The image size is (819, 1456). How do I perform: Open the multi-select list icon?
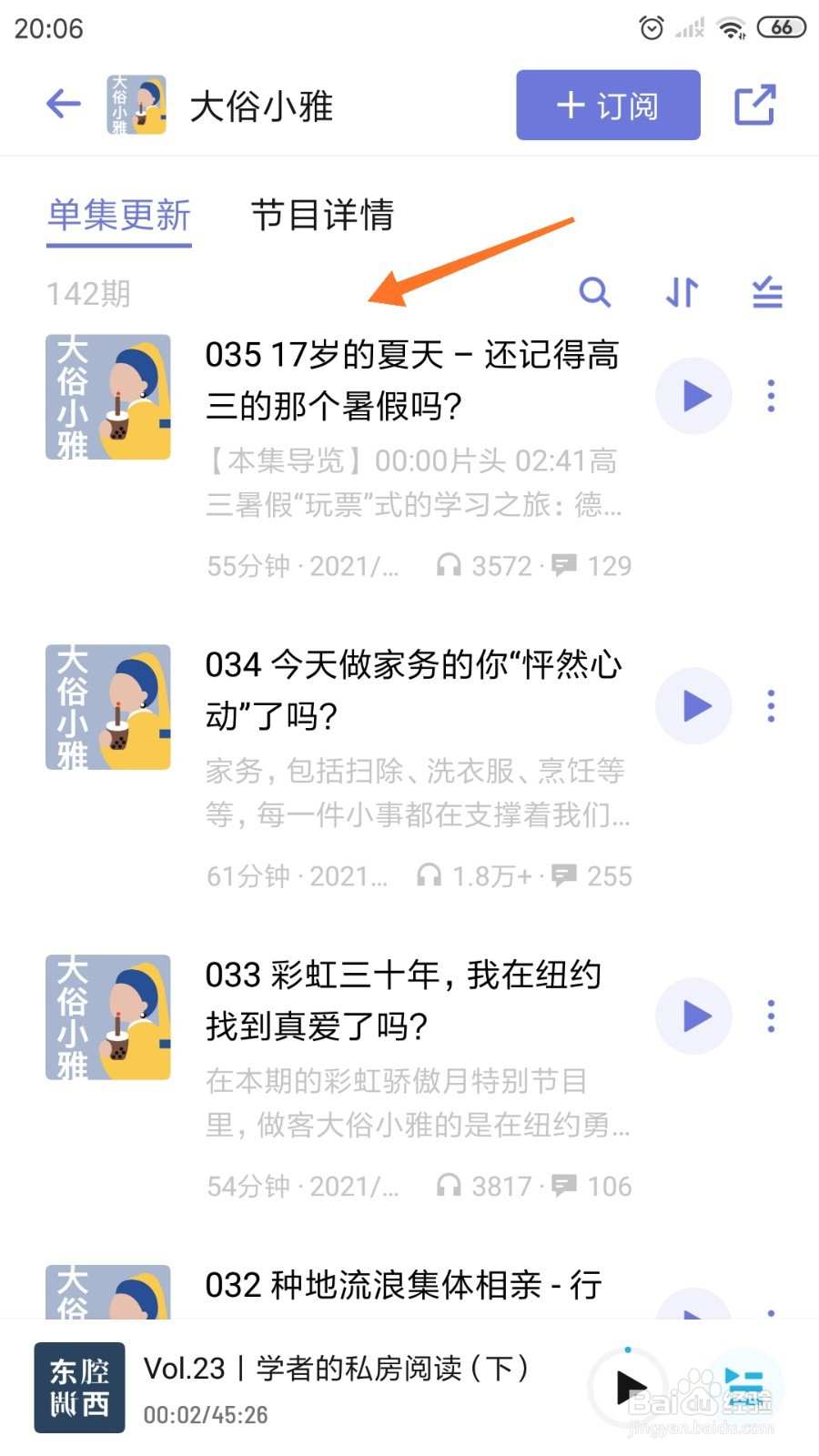coord(767,293)
